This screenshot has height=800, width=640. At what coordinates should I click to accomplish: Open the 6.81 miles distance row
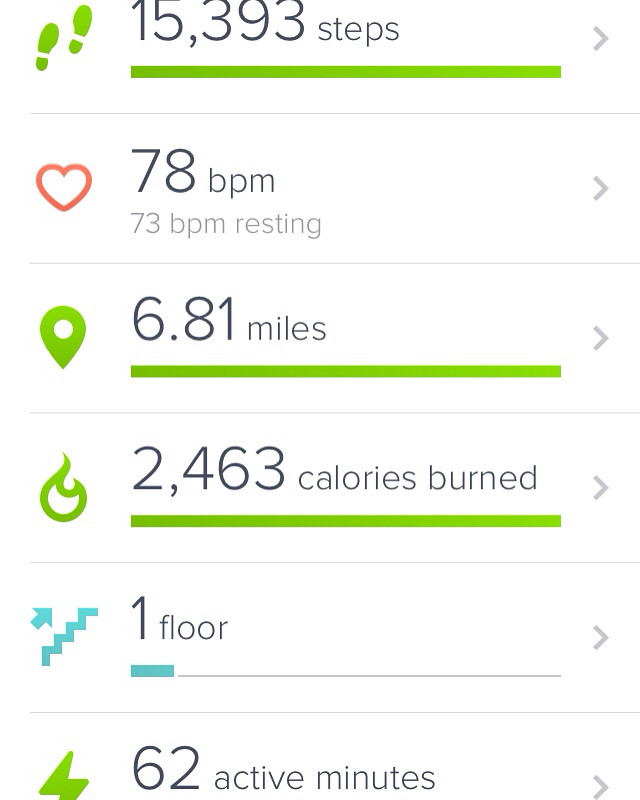click(320, 338)
